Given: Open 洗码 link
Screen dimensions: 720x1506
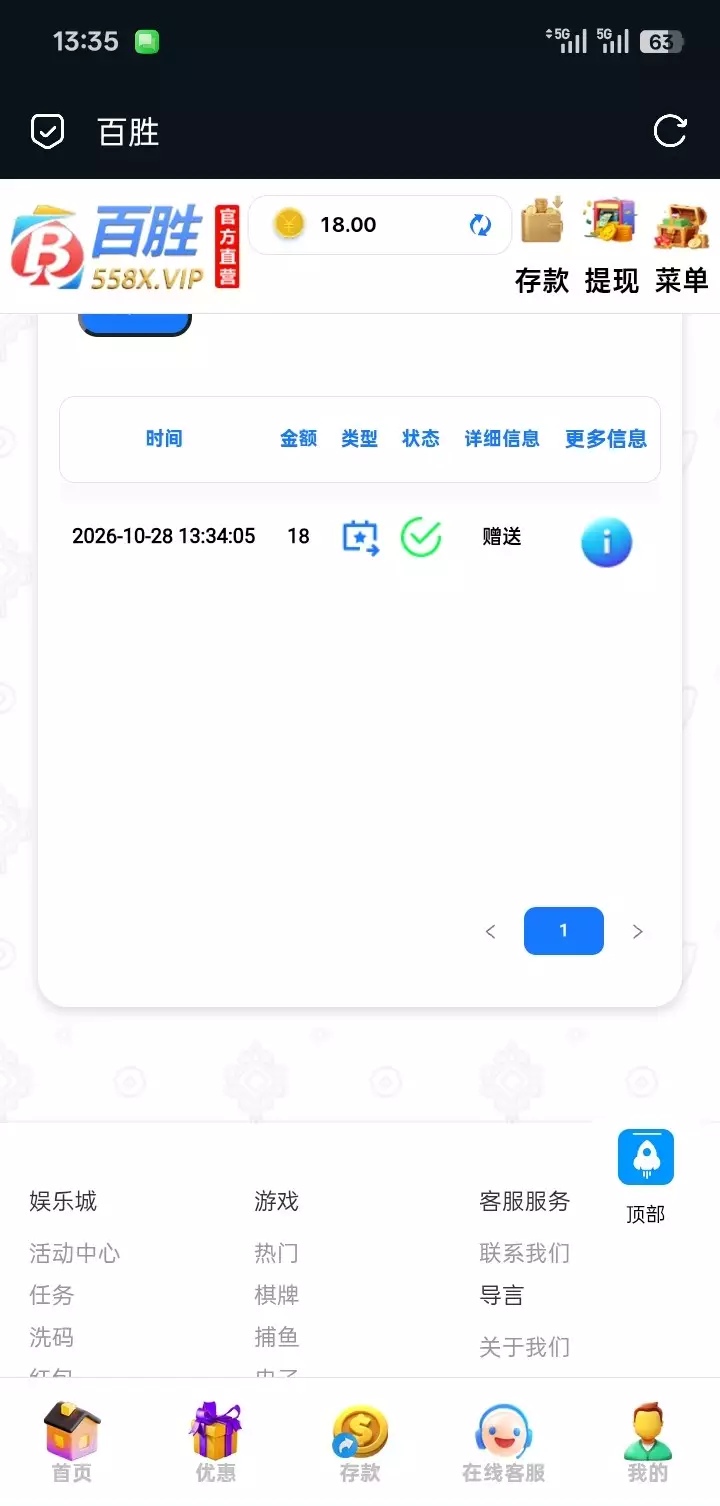Looking at the screenshot, I should tap(52, 1337).
